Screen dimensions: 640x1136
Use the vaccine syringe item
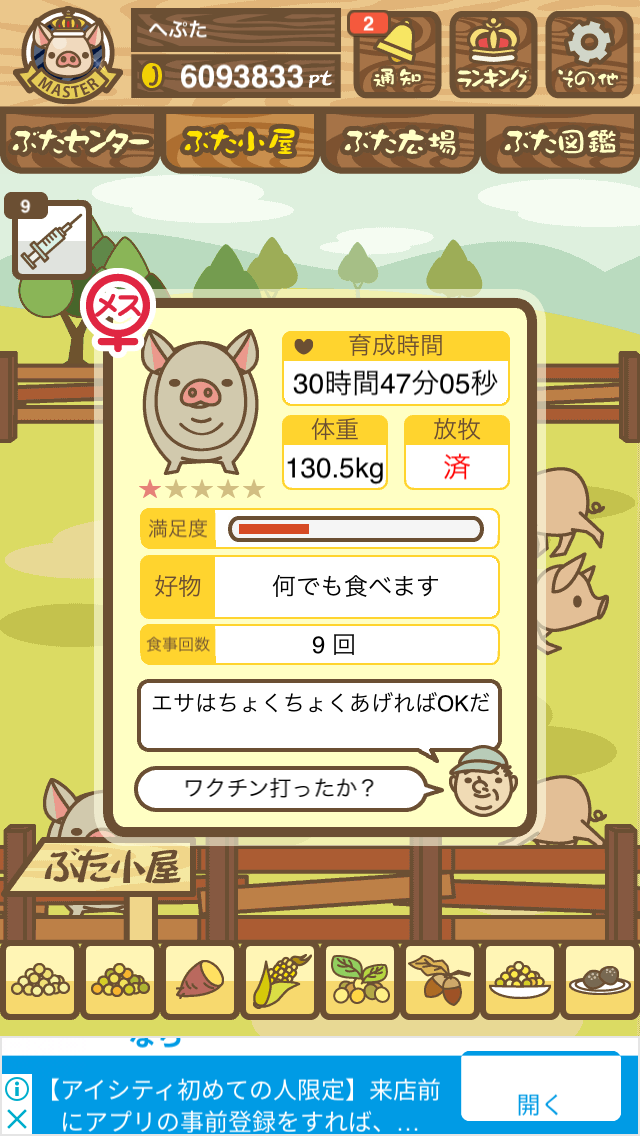51,240
